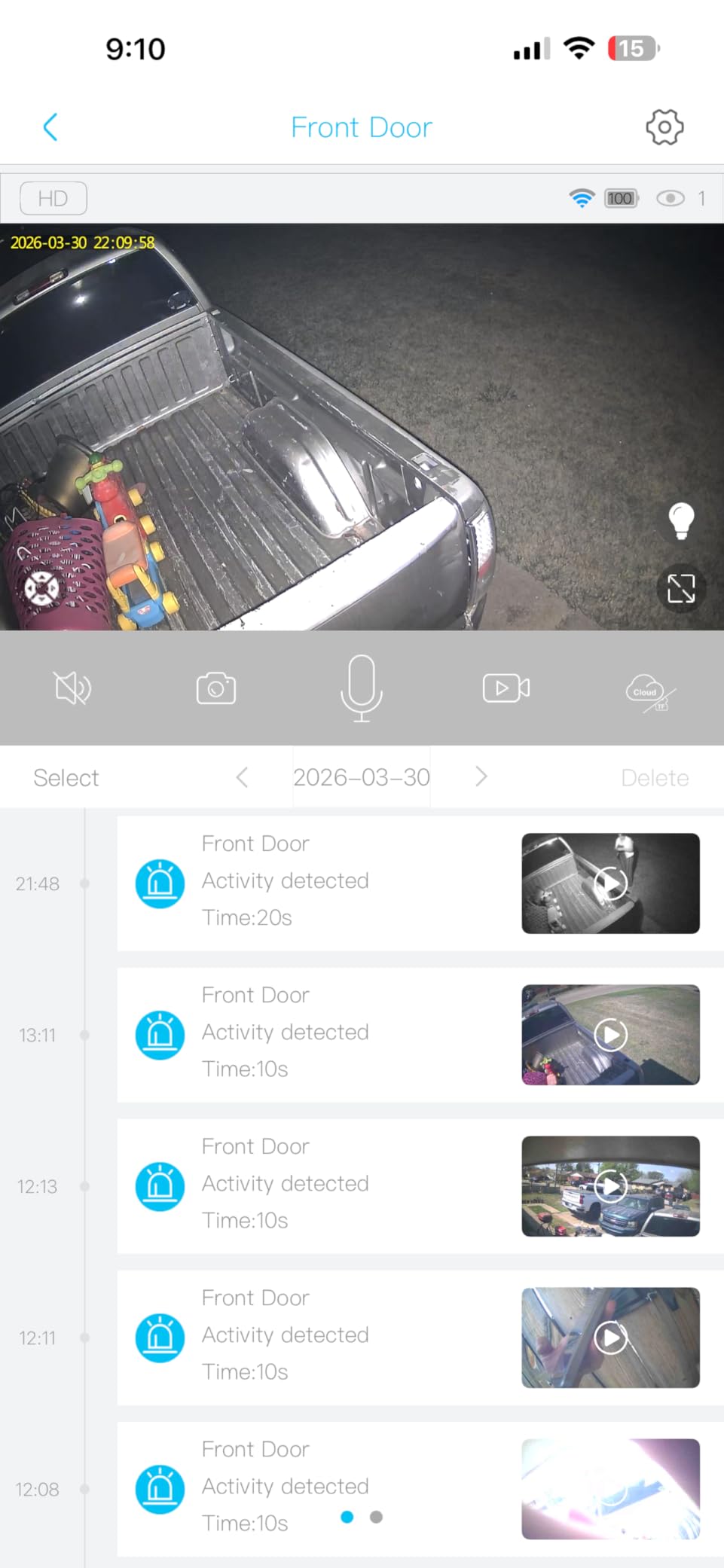The width and height of the screenshot is (724, 1568).
Task: Tap Select to choose events
Action: tap(66, 778)
